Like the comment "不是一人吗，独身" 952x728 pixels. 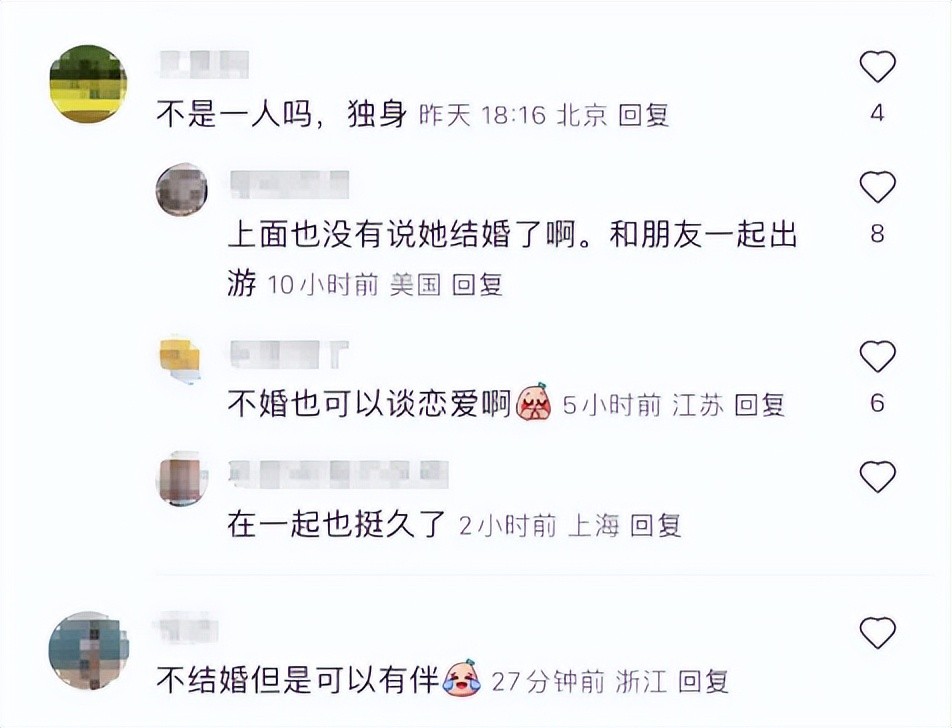[x=877, y=67]
